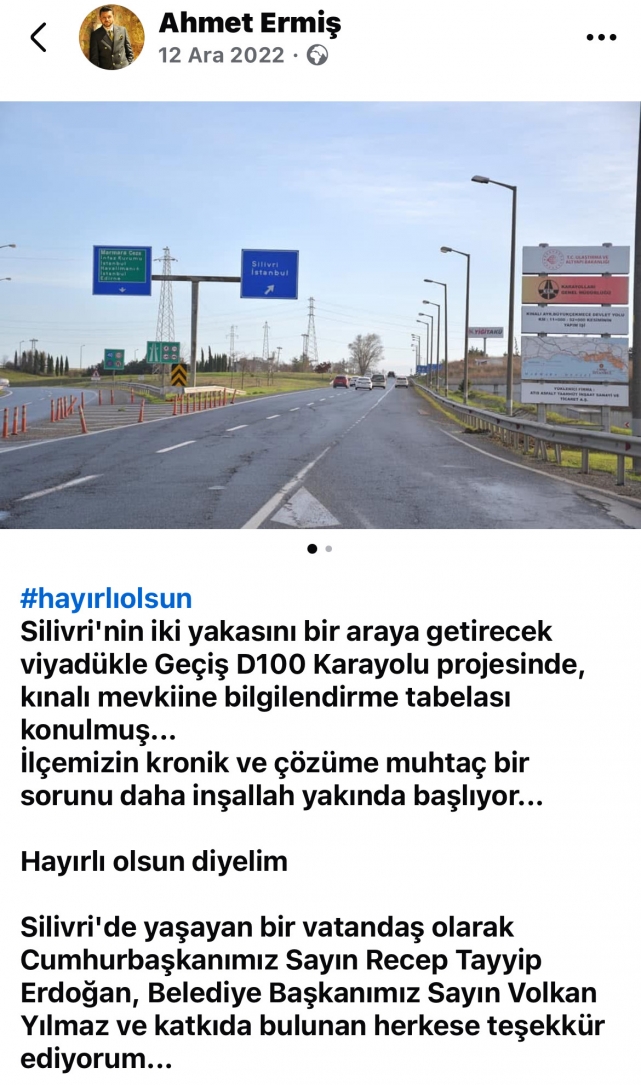641x1085 pixels.
Task: Jump to the second photo via page dots
Action: [x=329, y=548]
